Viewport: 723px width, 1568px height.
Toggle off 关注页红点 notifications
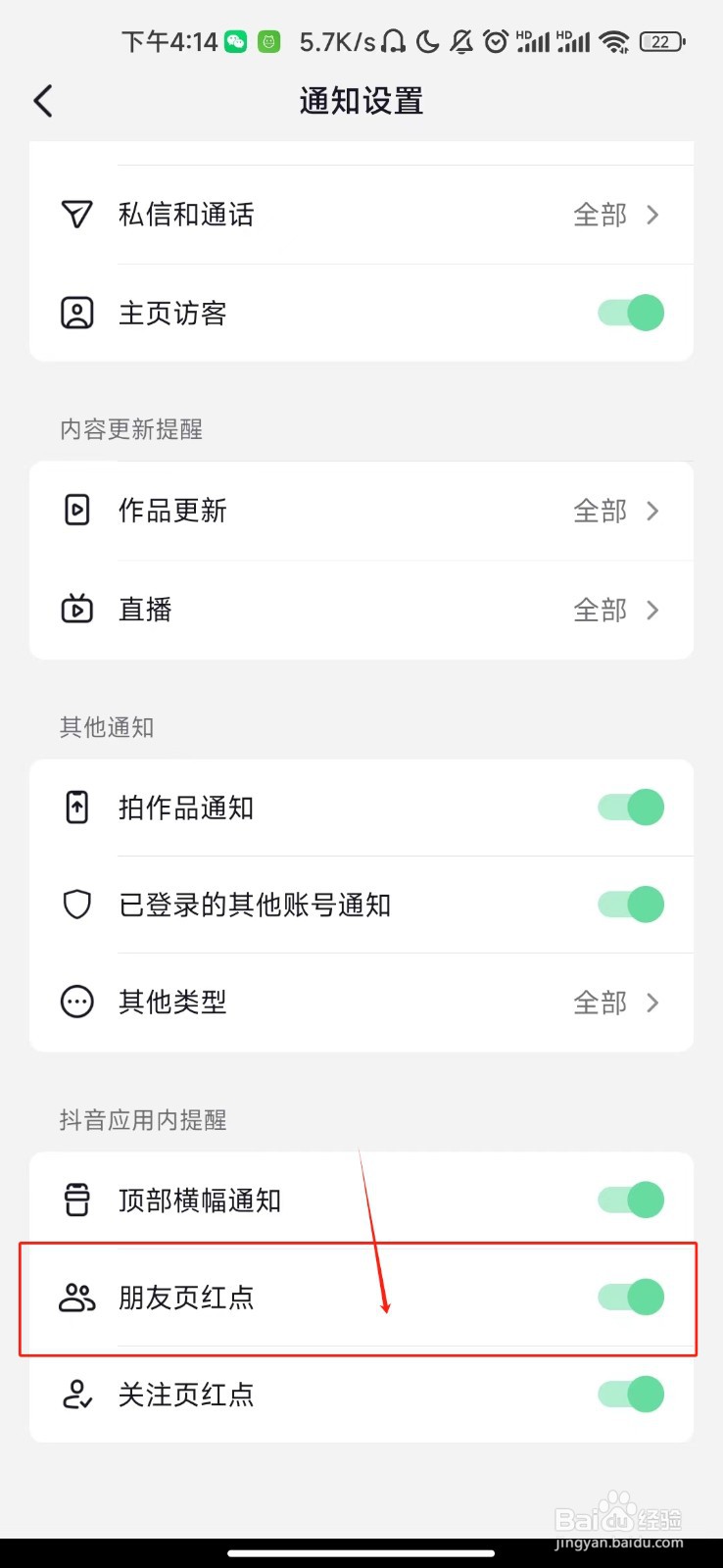pos(630,1395)
